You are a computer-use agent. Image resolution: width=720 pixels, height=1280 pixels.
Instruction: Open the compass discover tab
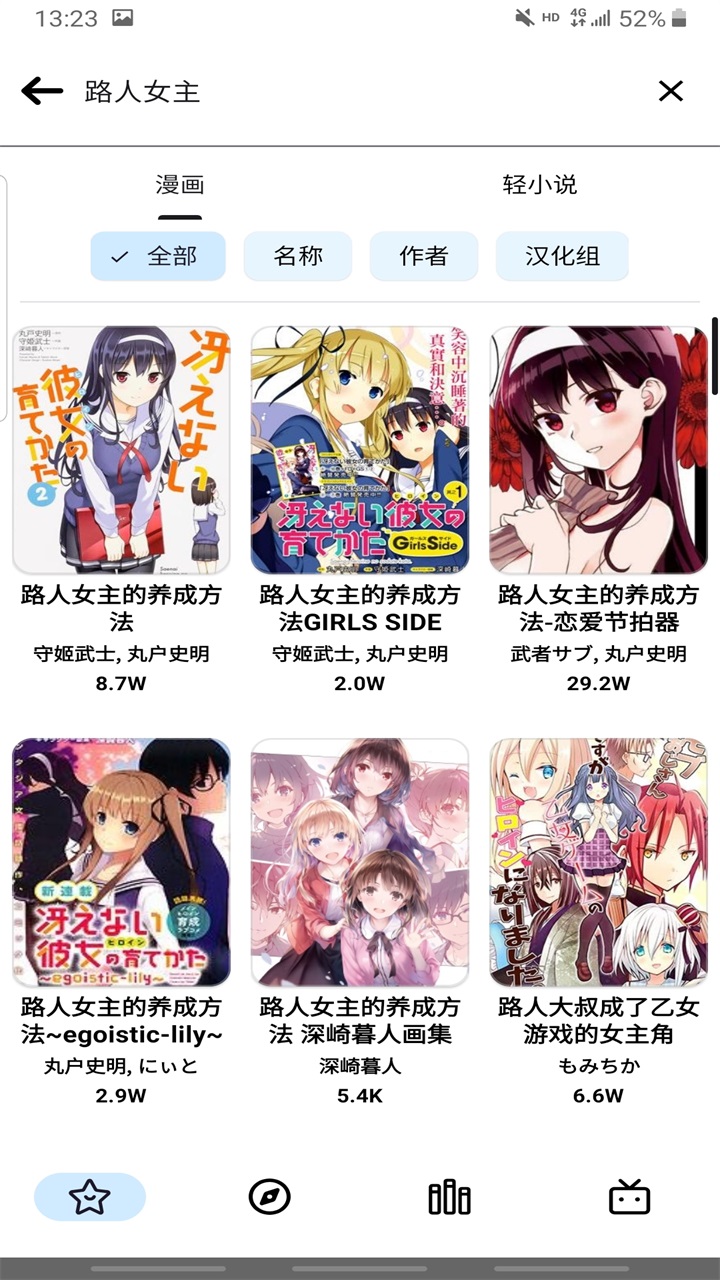(x=269, y=1197)
